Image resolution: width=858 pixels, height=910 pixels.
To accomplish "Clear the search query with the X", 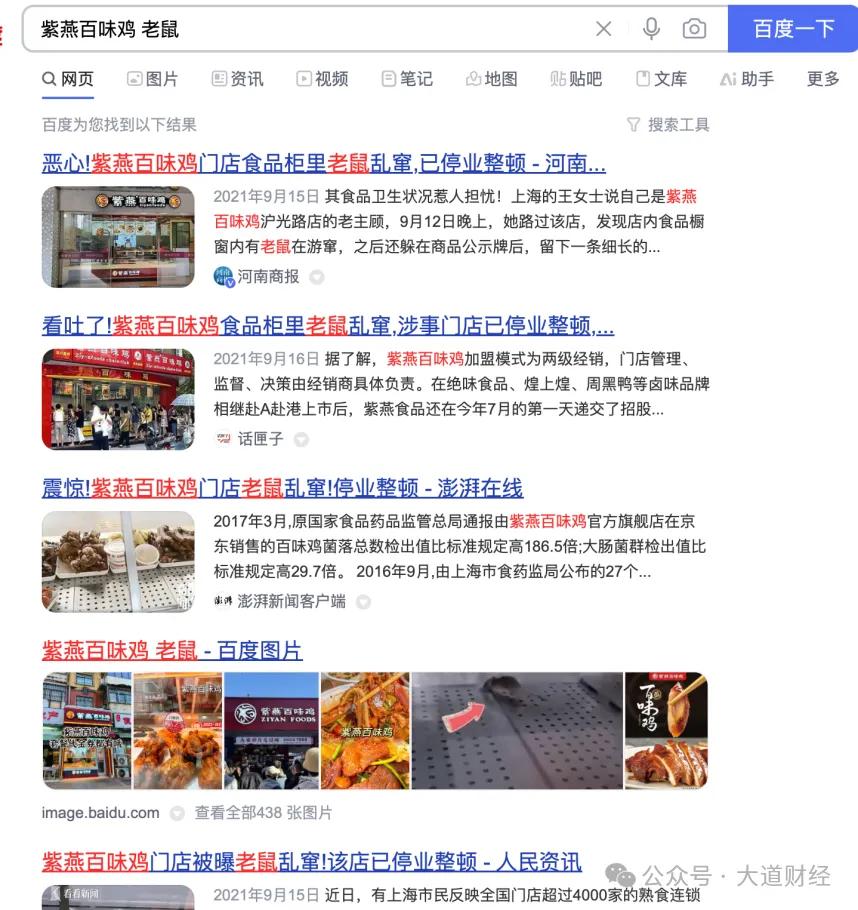I will click(x=603, y=29).
